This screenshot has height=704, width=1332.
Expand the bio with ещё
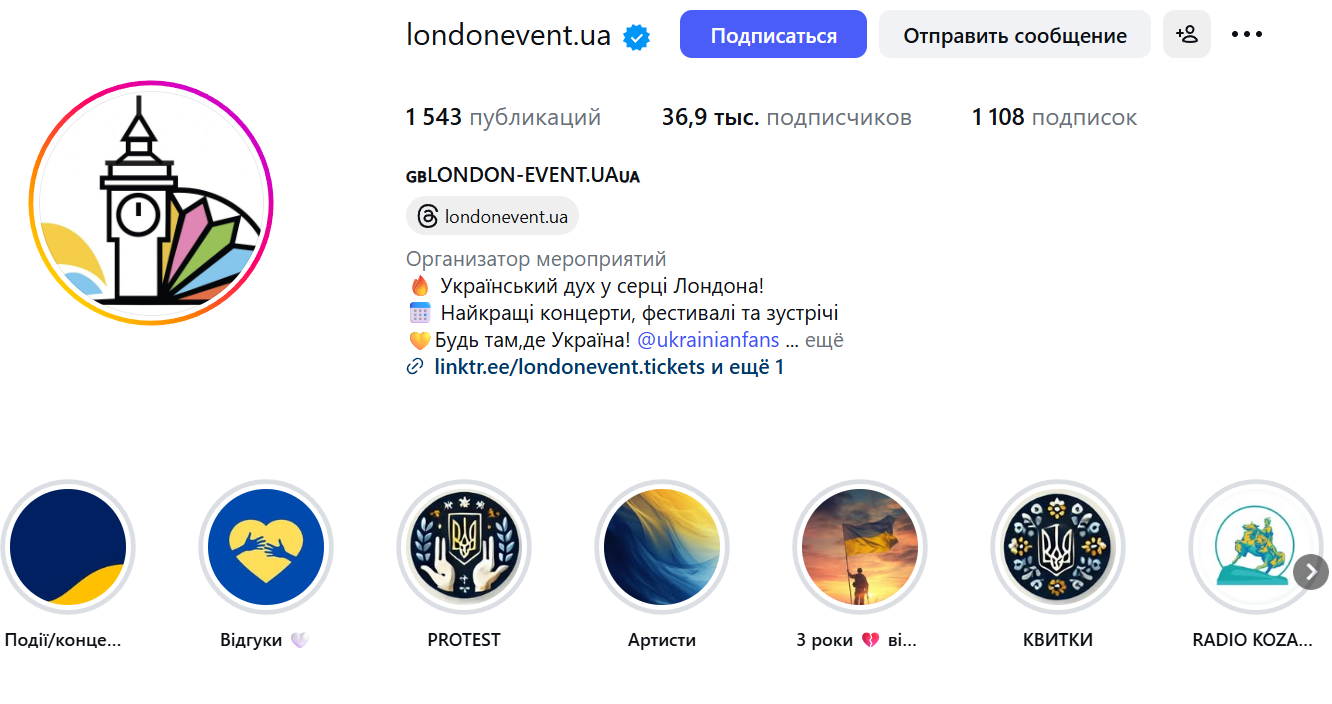pos(824,340)
